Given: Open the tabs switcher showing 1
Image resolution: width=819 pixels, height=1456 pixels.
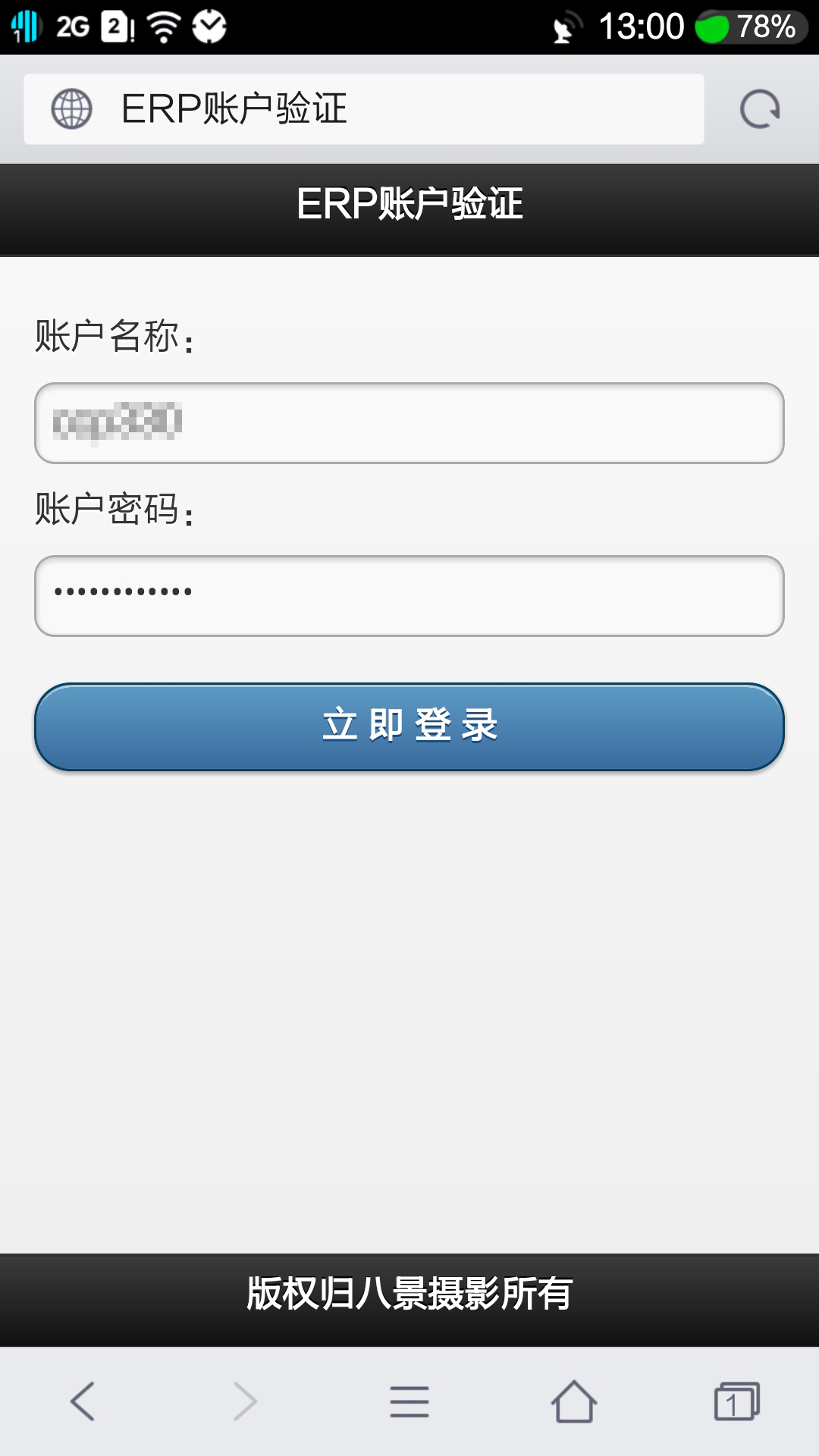Looking at the screenshot, I should pyautogui.click(x=736, y=1401).
